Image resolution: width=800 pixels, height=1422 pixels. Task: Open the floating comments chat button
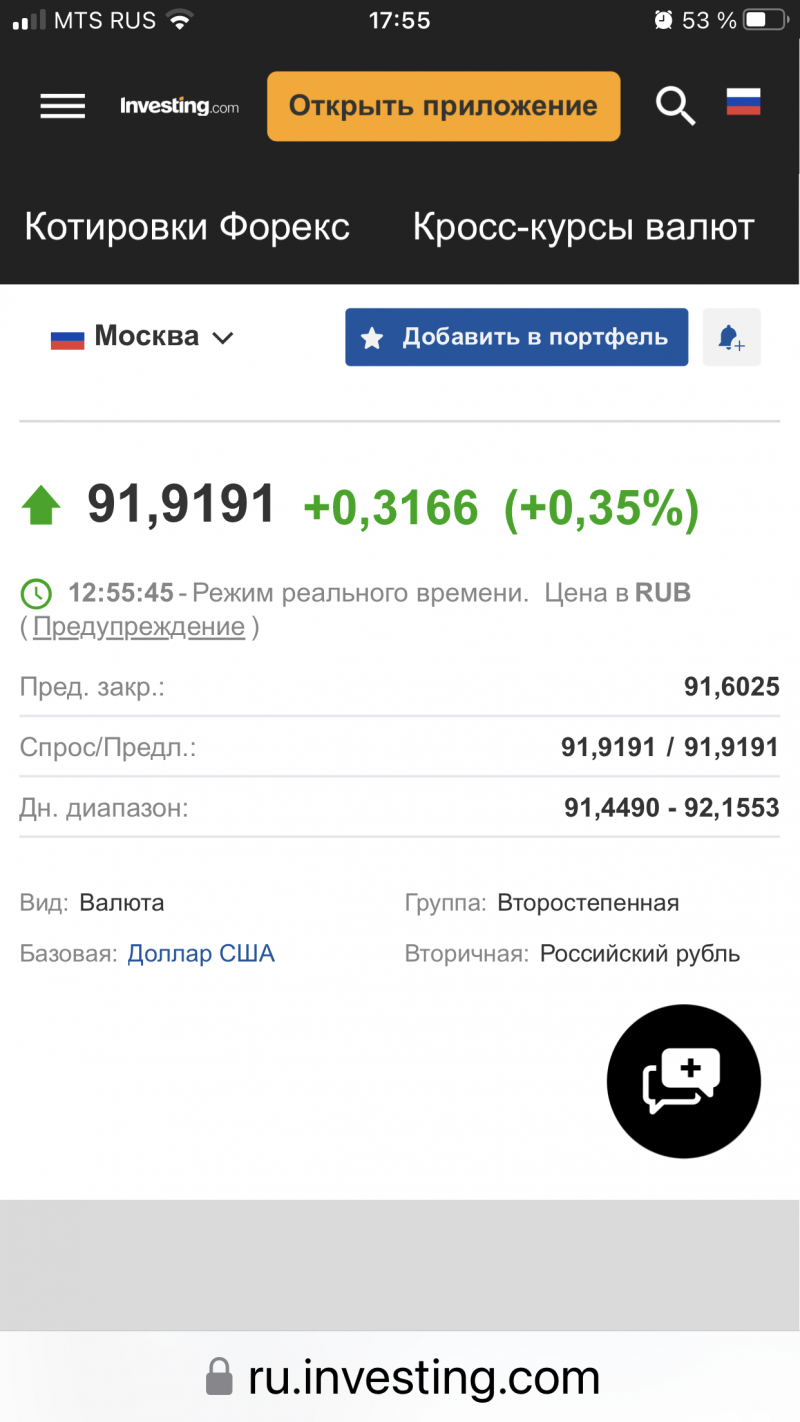[x=683, y=1081]
